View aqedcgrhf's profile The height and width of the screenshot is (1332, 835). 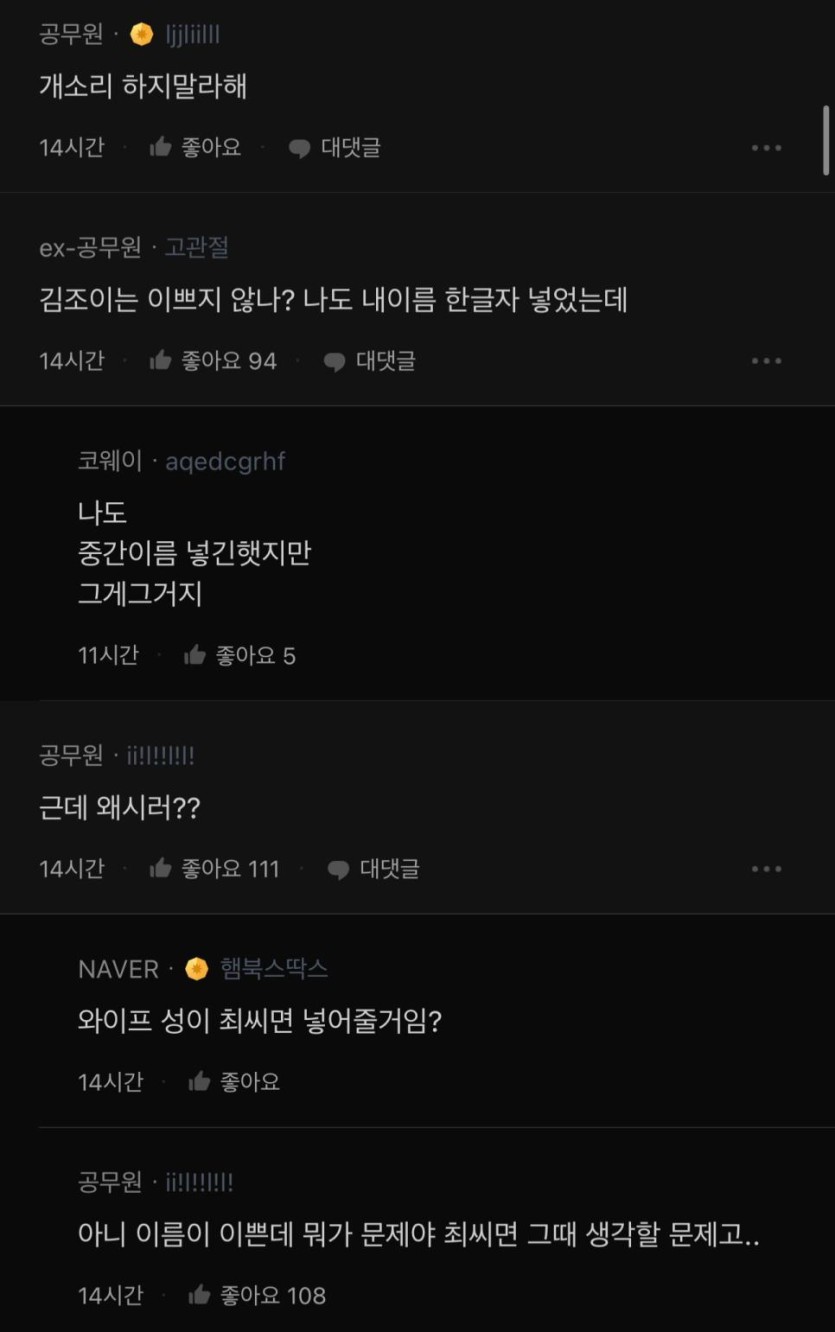[225, 461]
